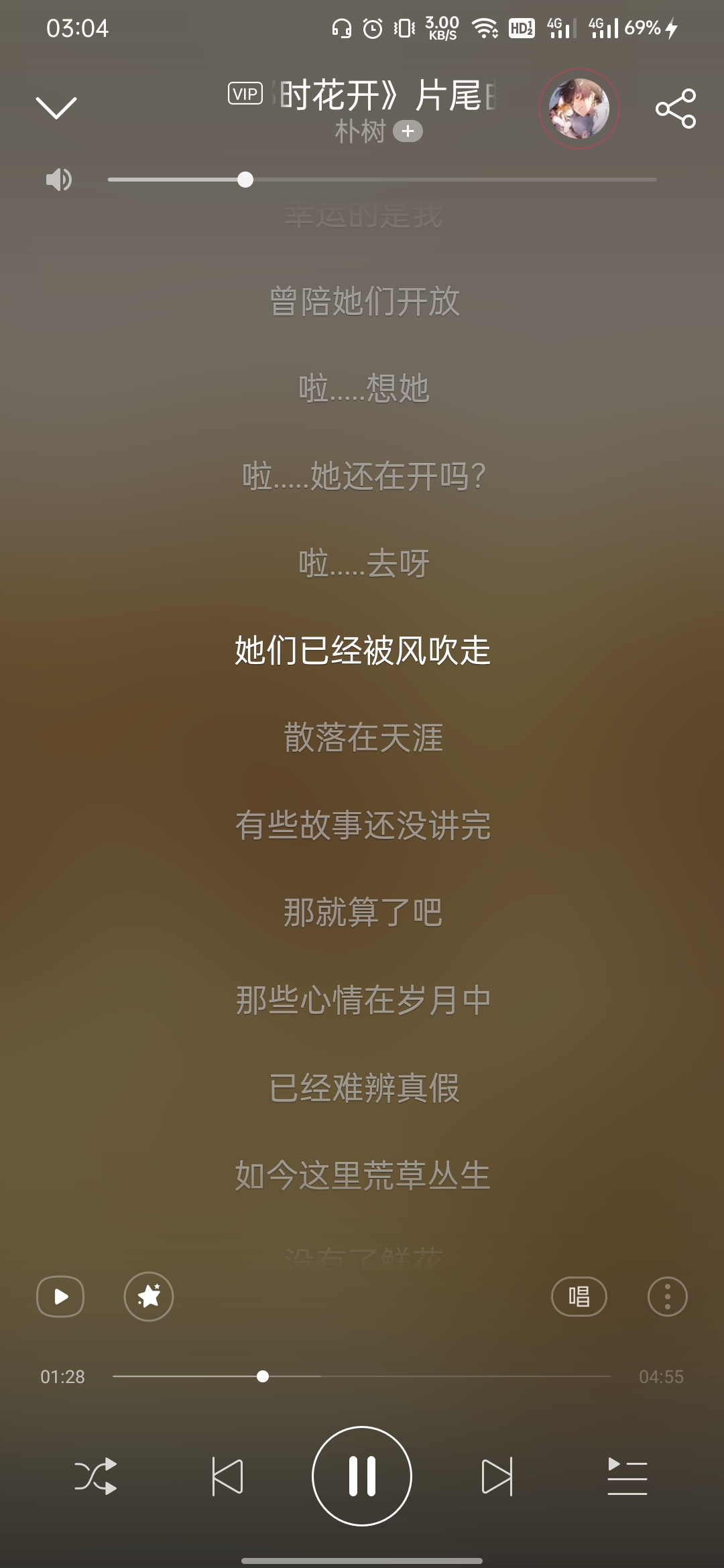Image resolution: width=724 pixels, height=1568 pixels.
Task: Collapse the player with the down chevron
Action: (x=56, y=107)
